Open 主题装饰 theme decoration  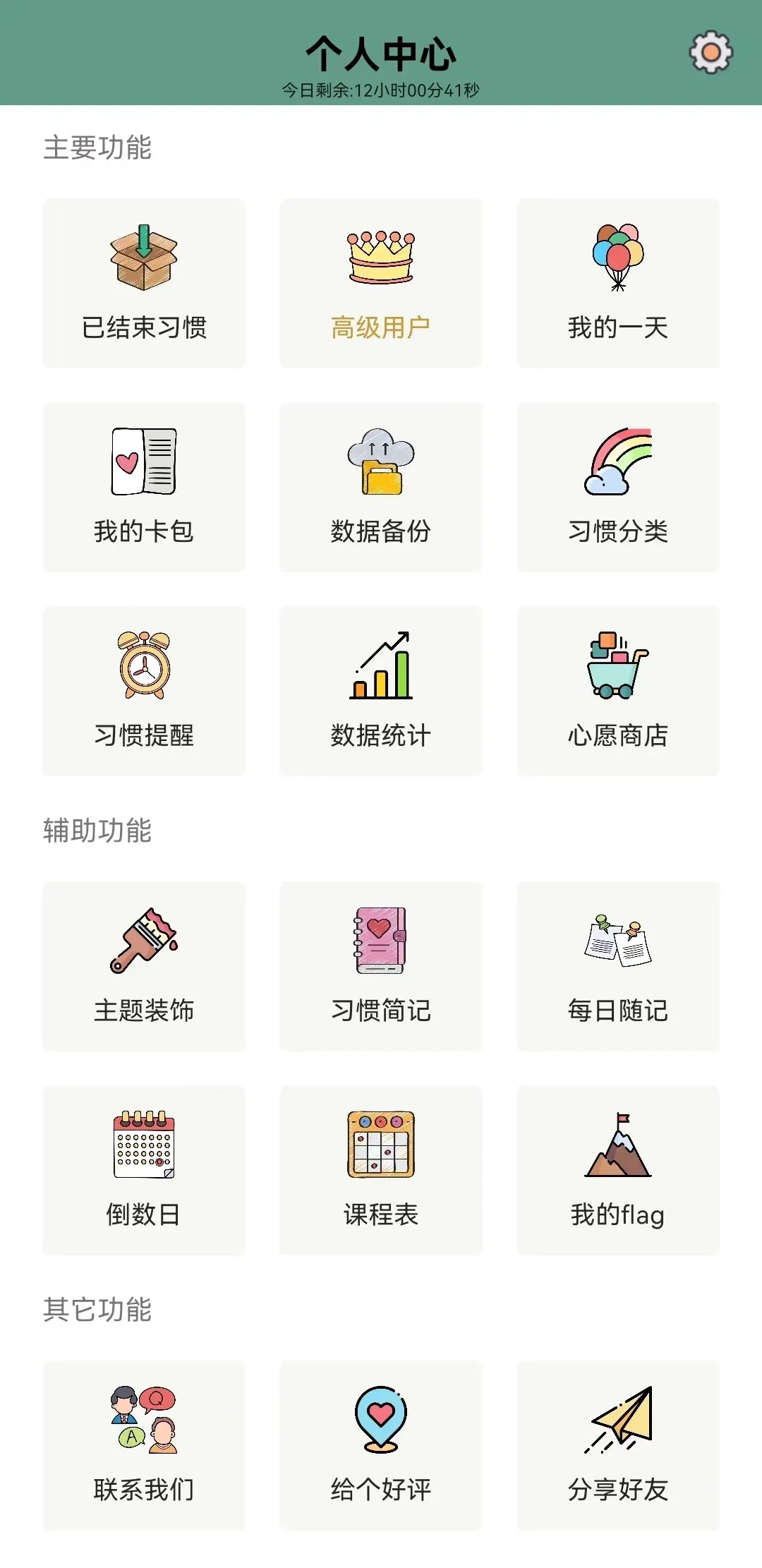click(x=144, y=966)
